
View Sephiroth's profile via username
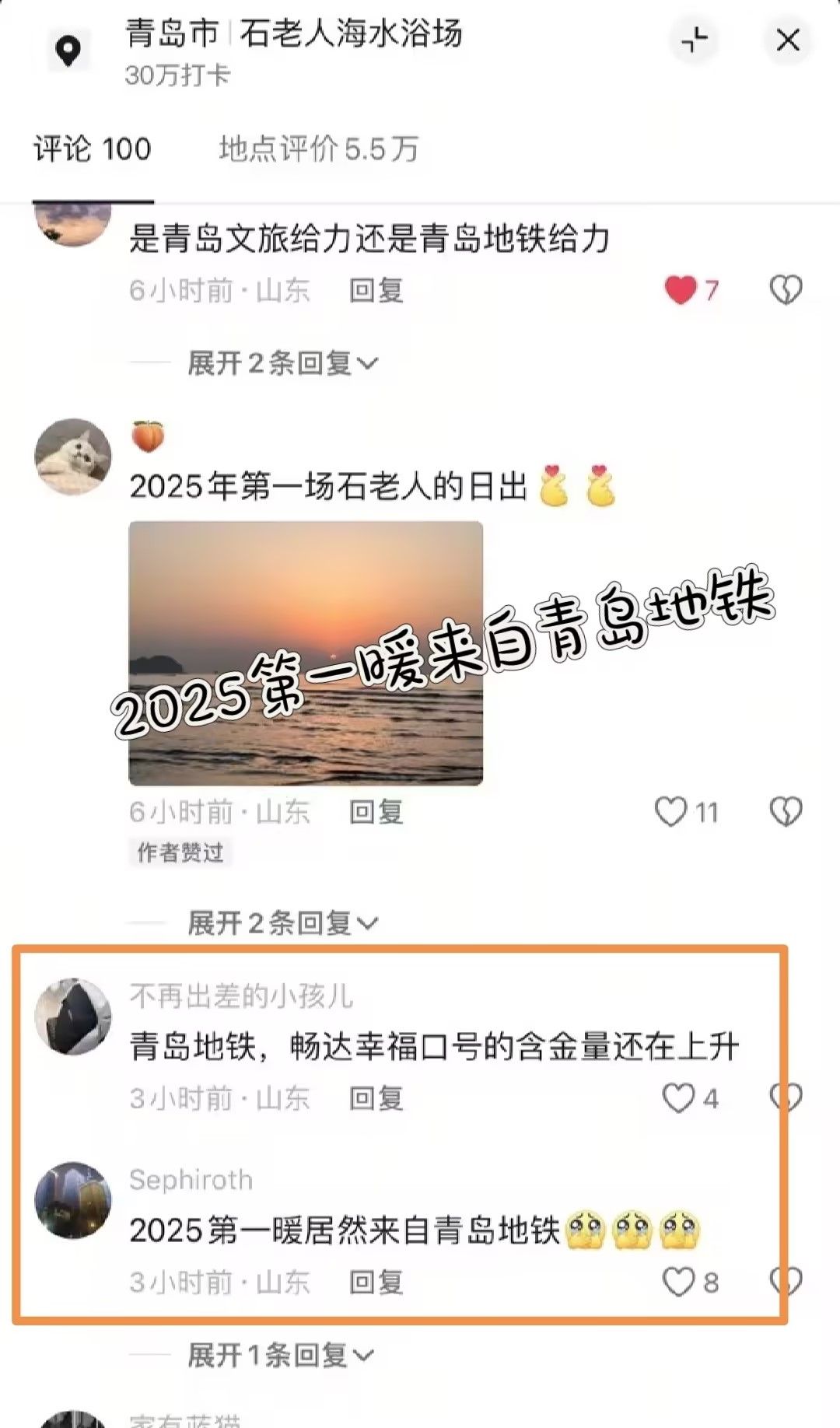point(191,1180)
